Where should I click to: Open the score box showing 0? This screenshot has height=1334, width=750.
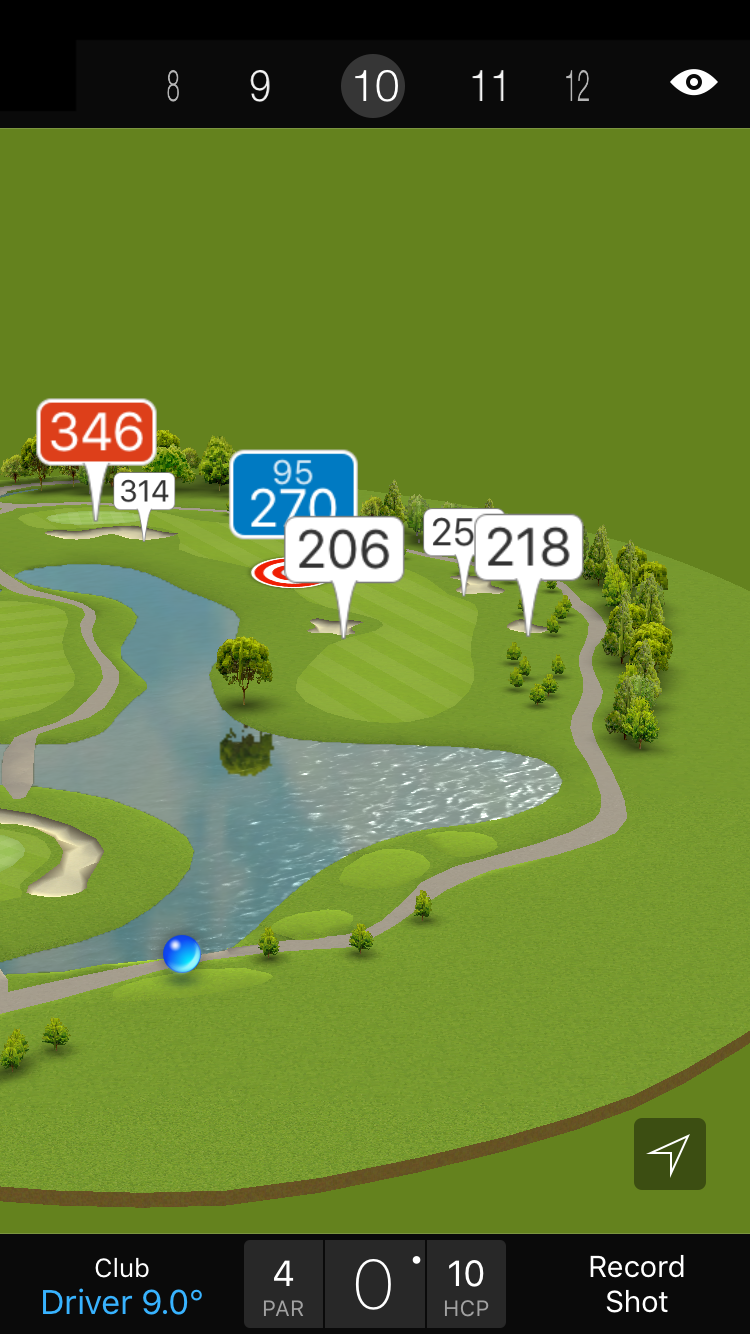374,1285
